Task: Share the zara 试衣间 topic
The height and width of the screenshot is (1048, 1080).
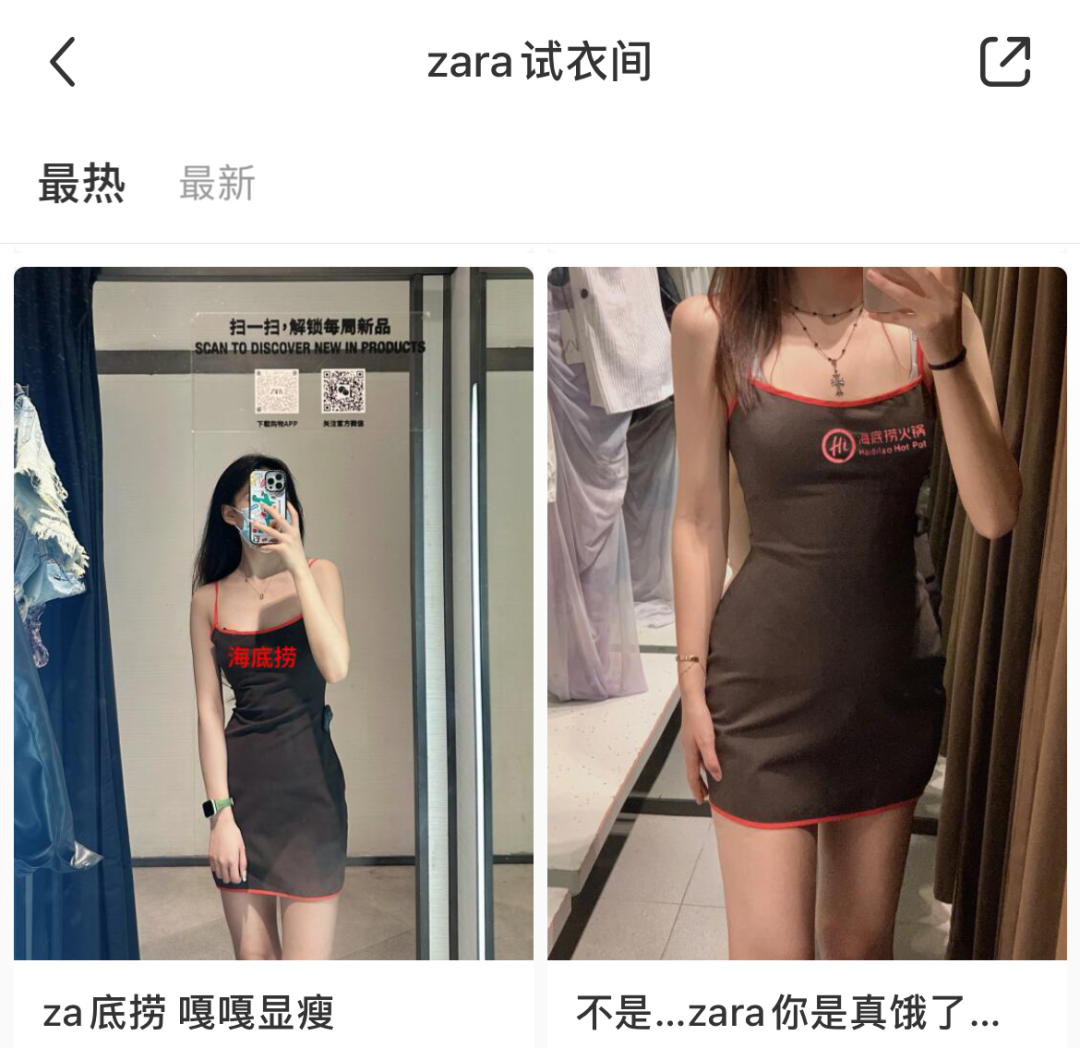Action: coord(1004,62)
